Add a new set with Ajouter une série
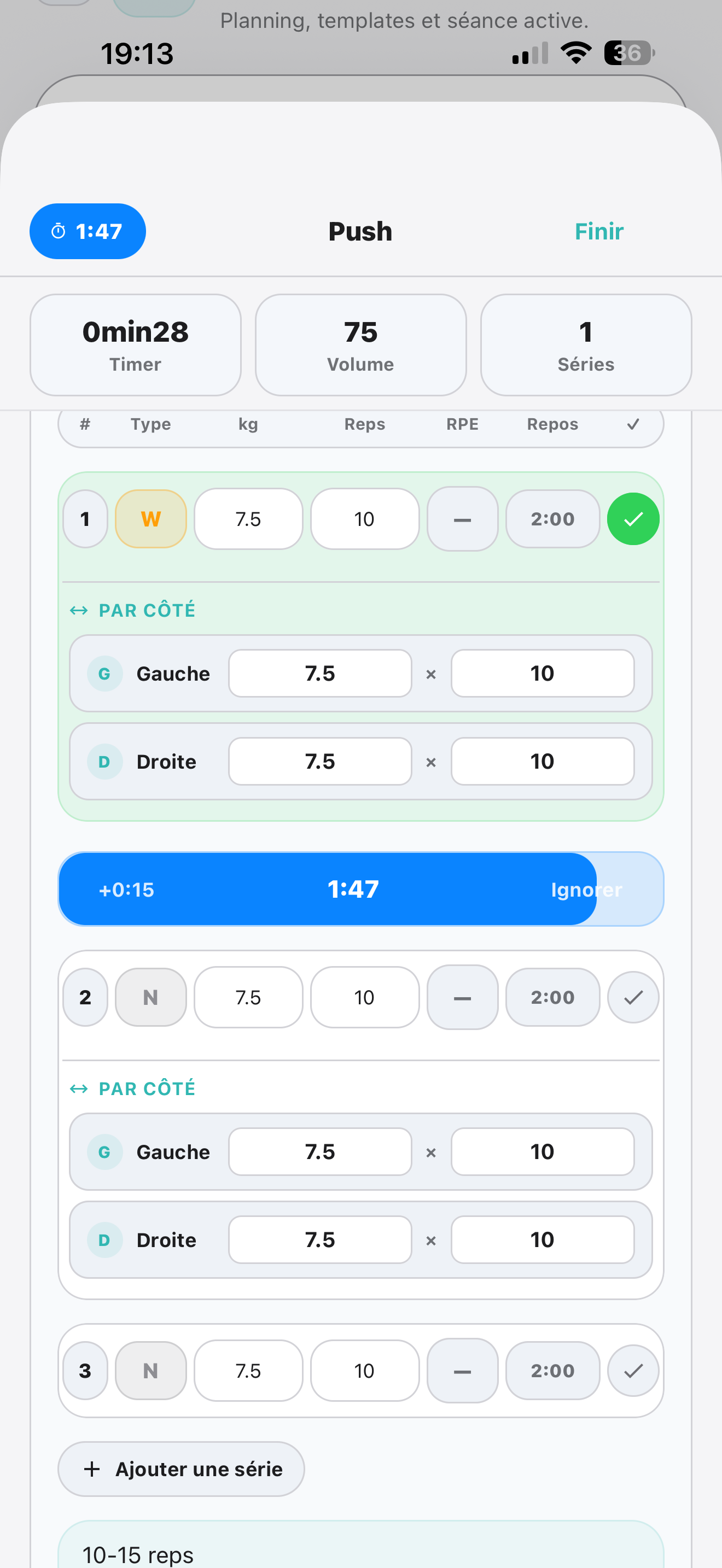722x1568 pixels. pyautogui.click(x=182, y=1470)
